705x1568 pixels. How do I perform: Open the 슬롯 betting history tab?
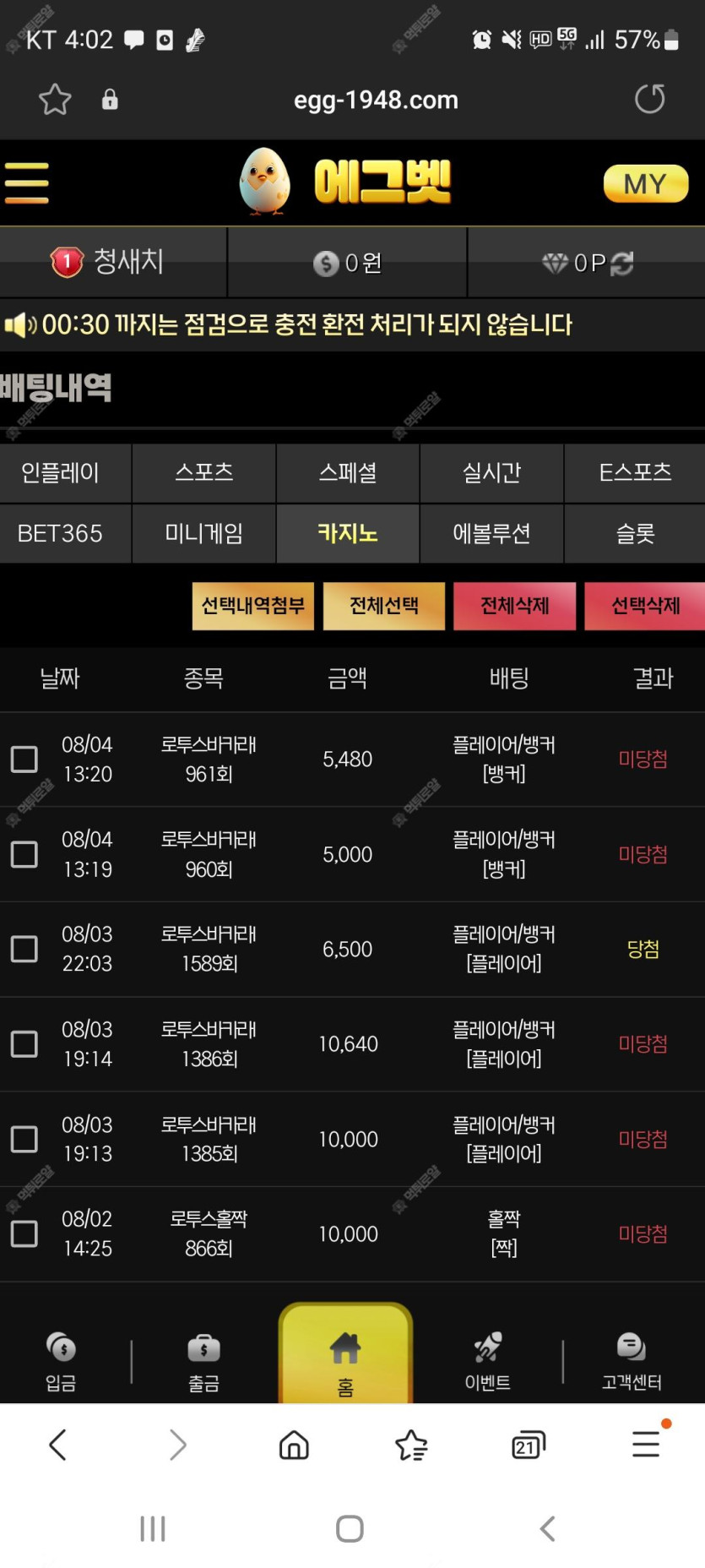click(x=635, y=533)
